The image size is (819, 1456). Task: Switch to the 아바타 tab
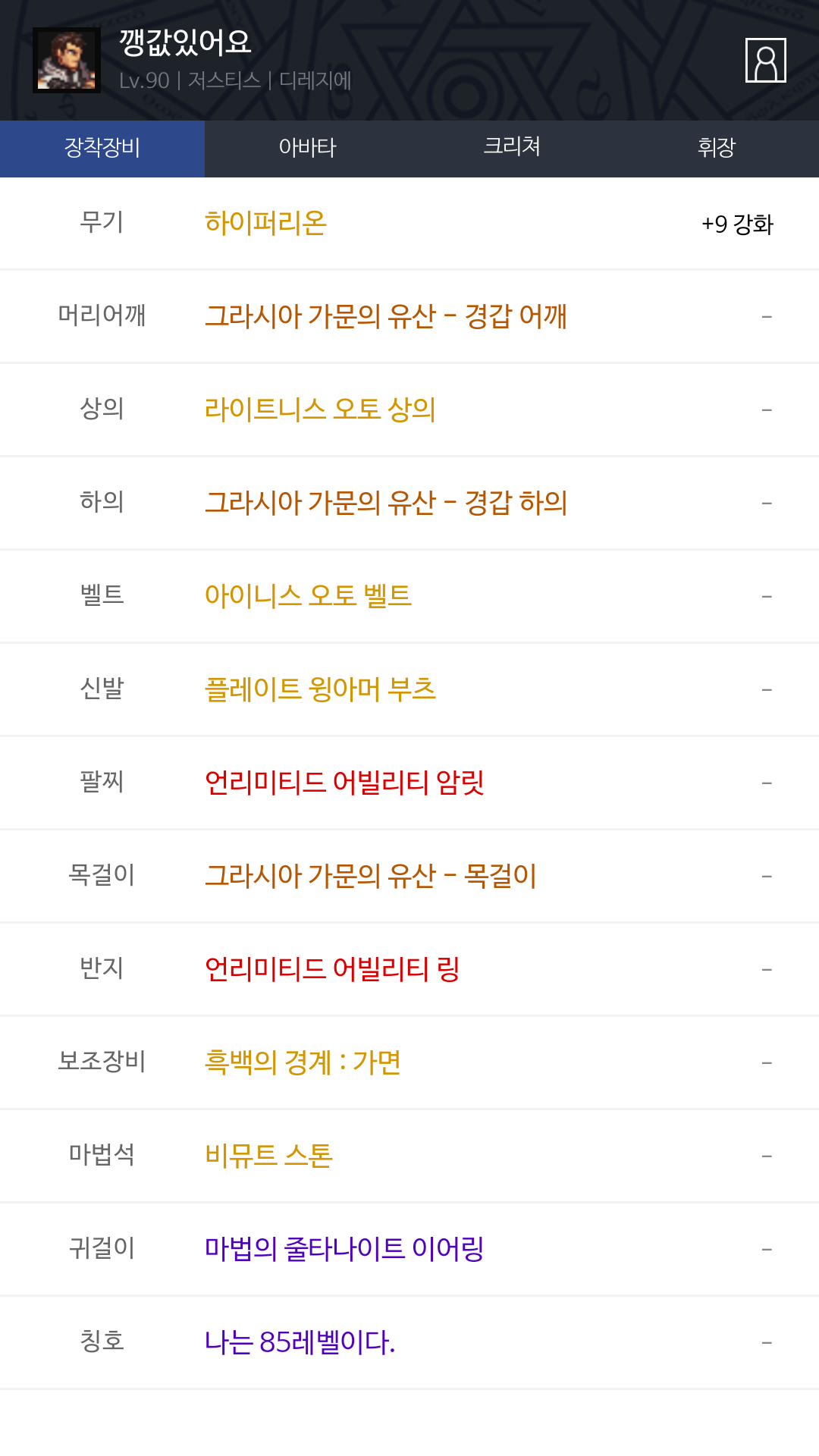tap(307, 148)
